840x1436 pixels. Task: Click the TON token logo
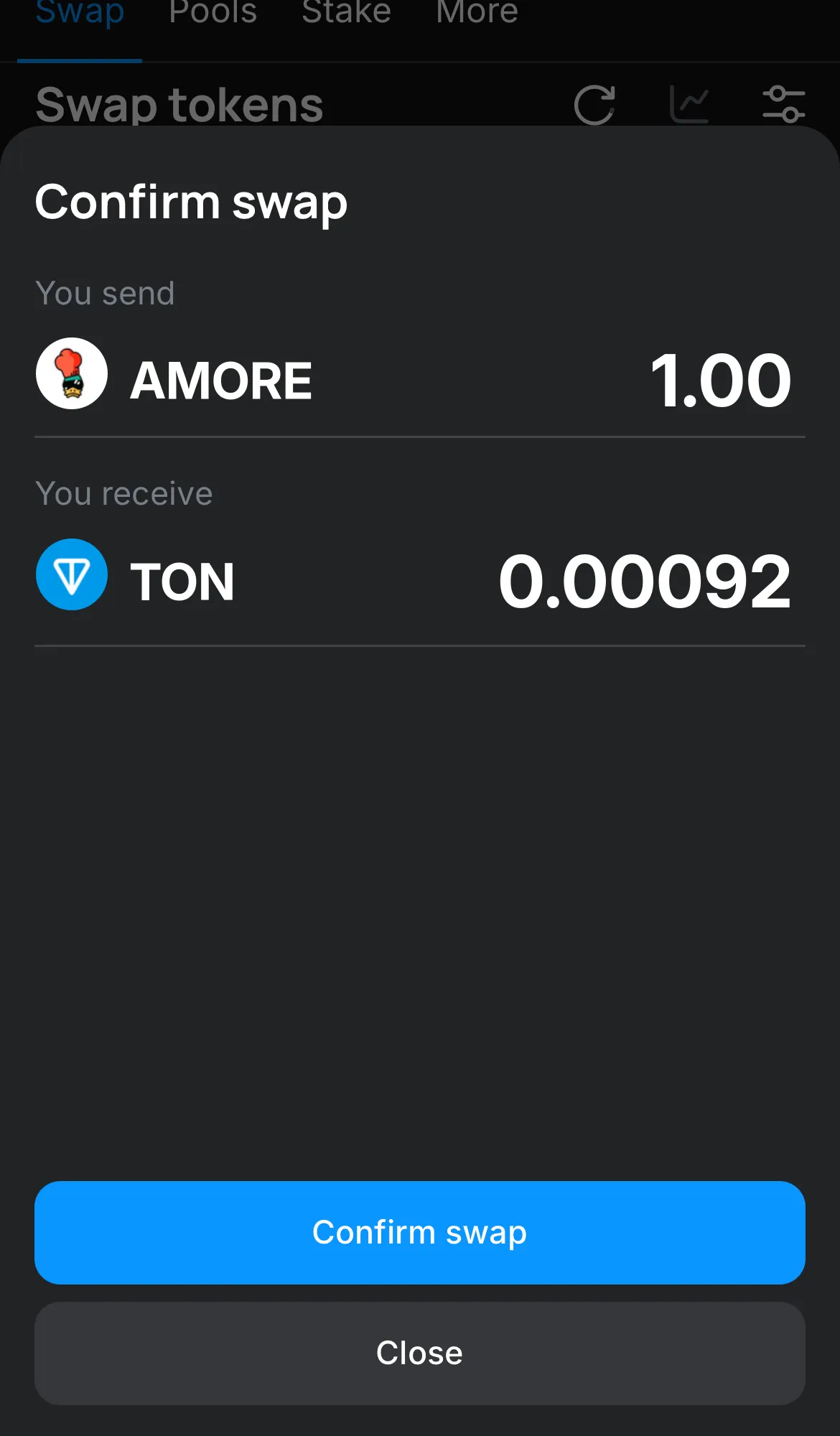point(71,575)
